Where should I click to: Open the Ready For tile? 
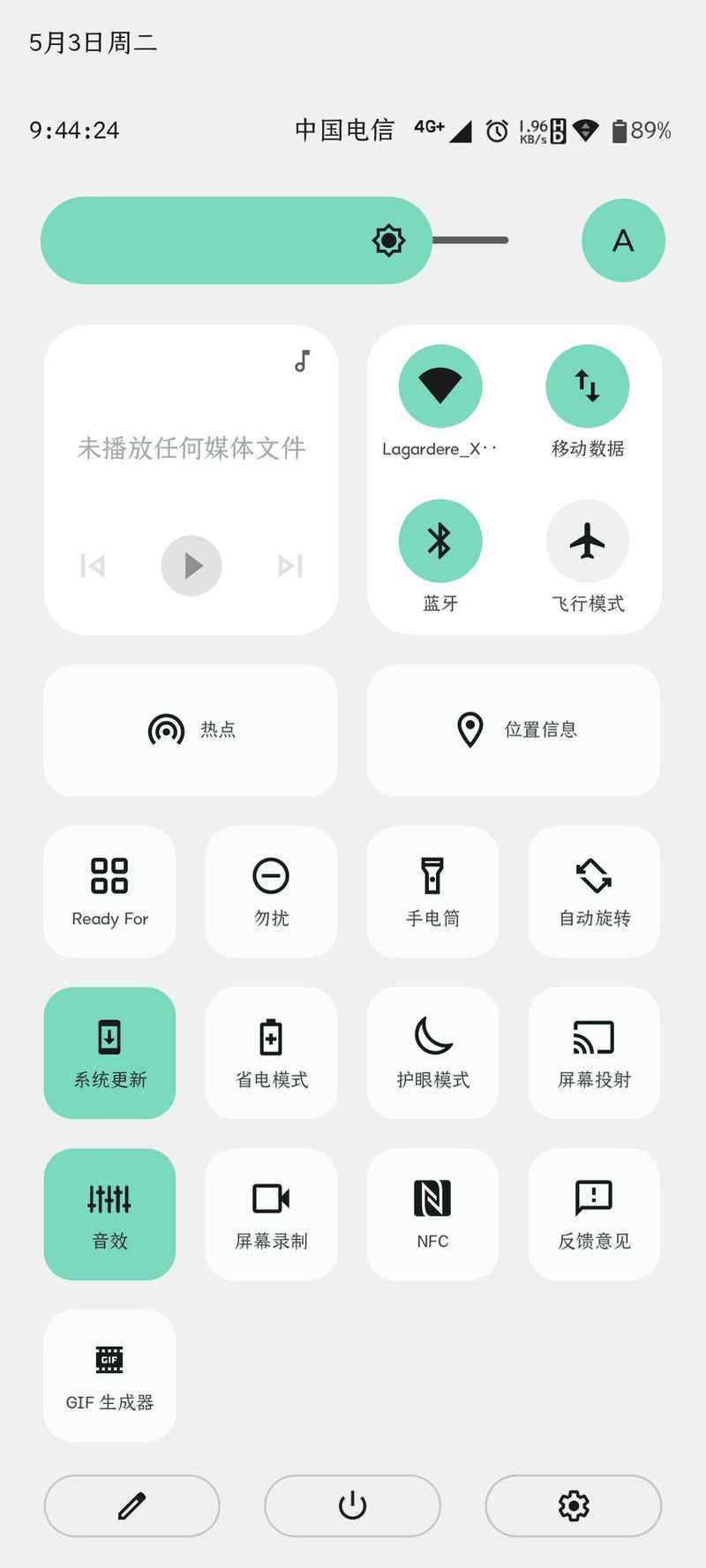point(109,891)
